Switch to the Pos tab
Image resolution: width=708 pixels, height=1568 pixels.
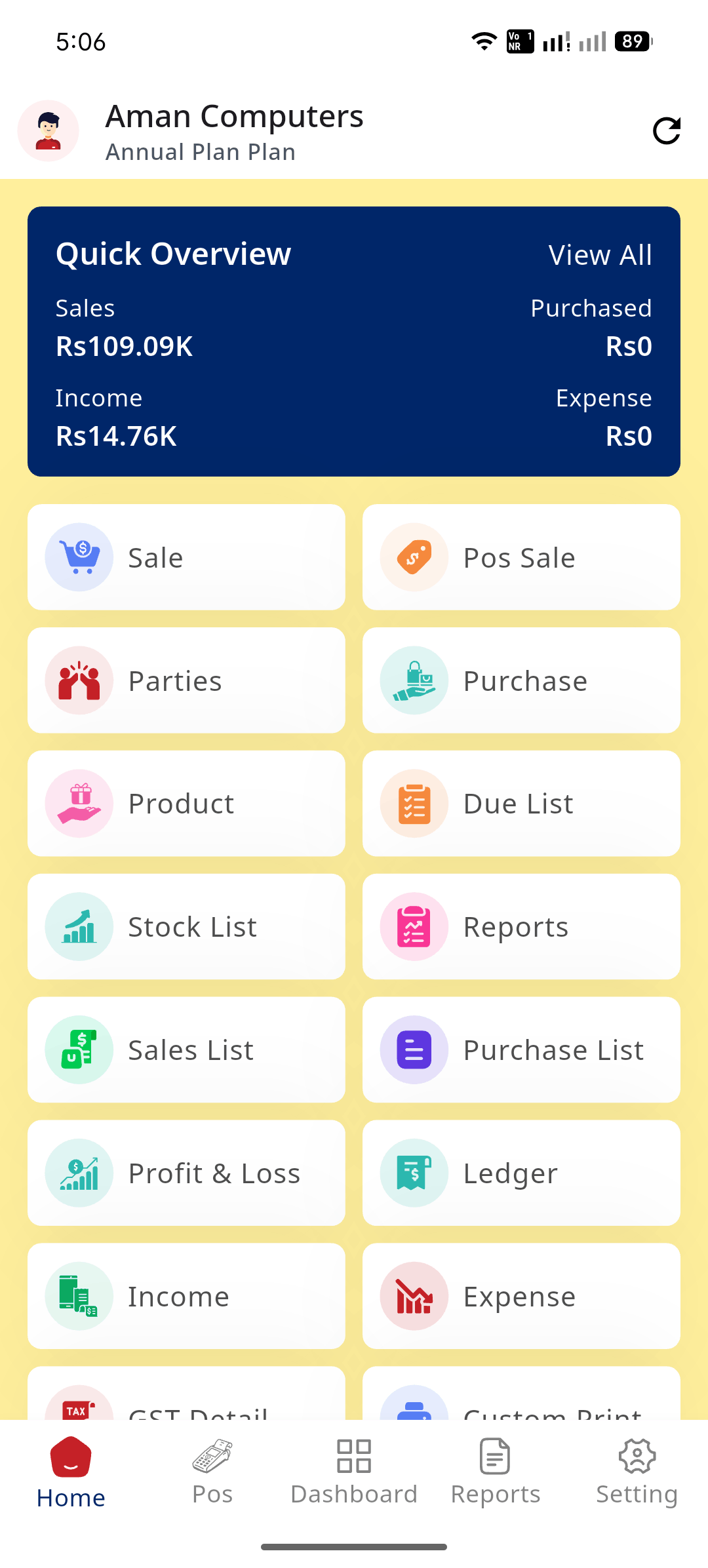pos(212,1472)
